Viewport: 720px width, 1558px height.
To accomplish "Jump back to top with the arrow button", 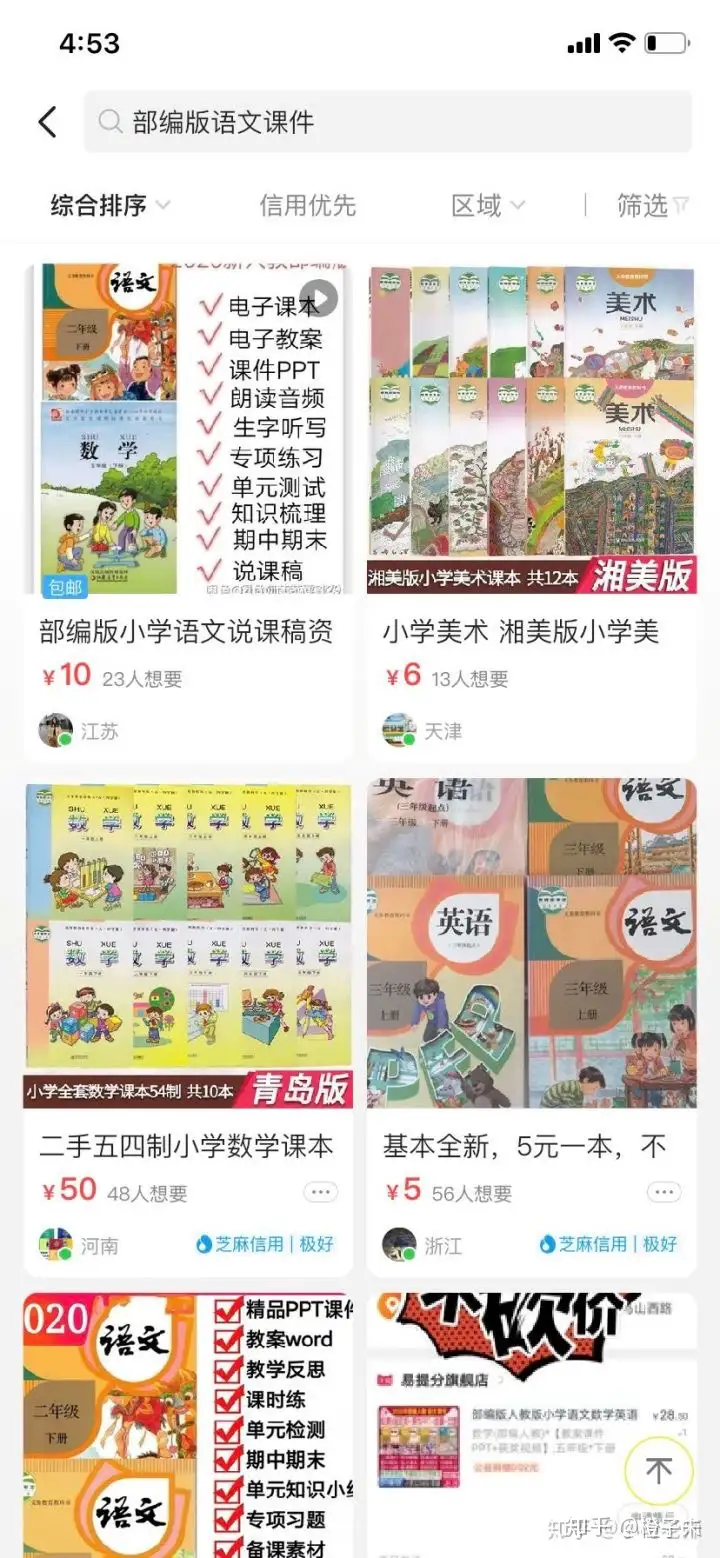I will tap(658, 1470).
